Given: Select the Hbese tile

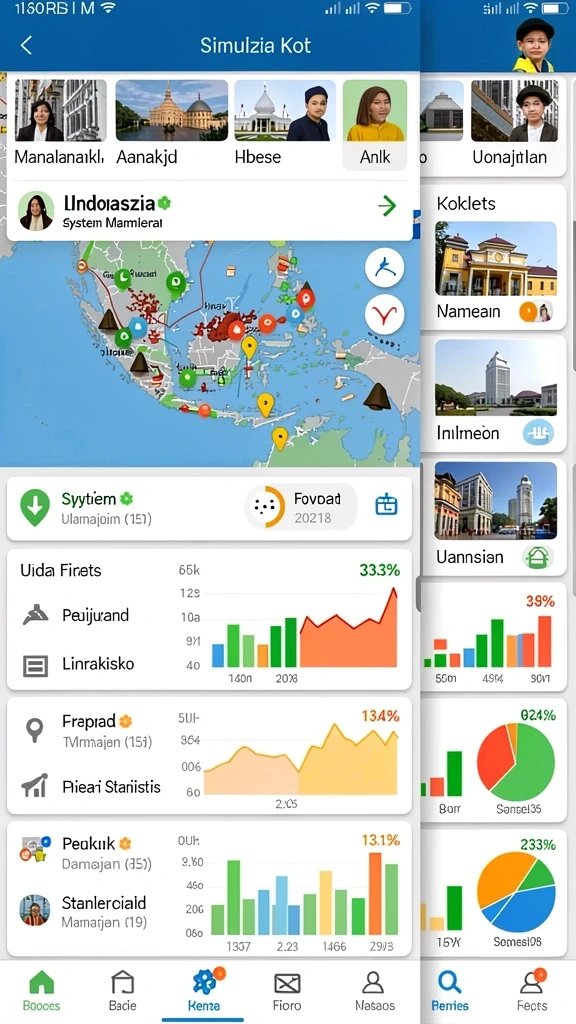Looking at the screenshot, I should [x=285, y=122].
